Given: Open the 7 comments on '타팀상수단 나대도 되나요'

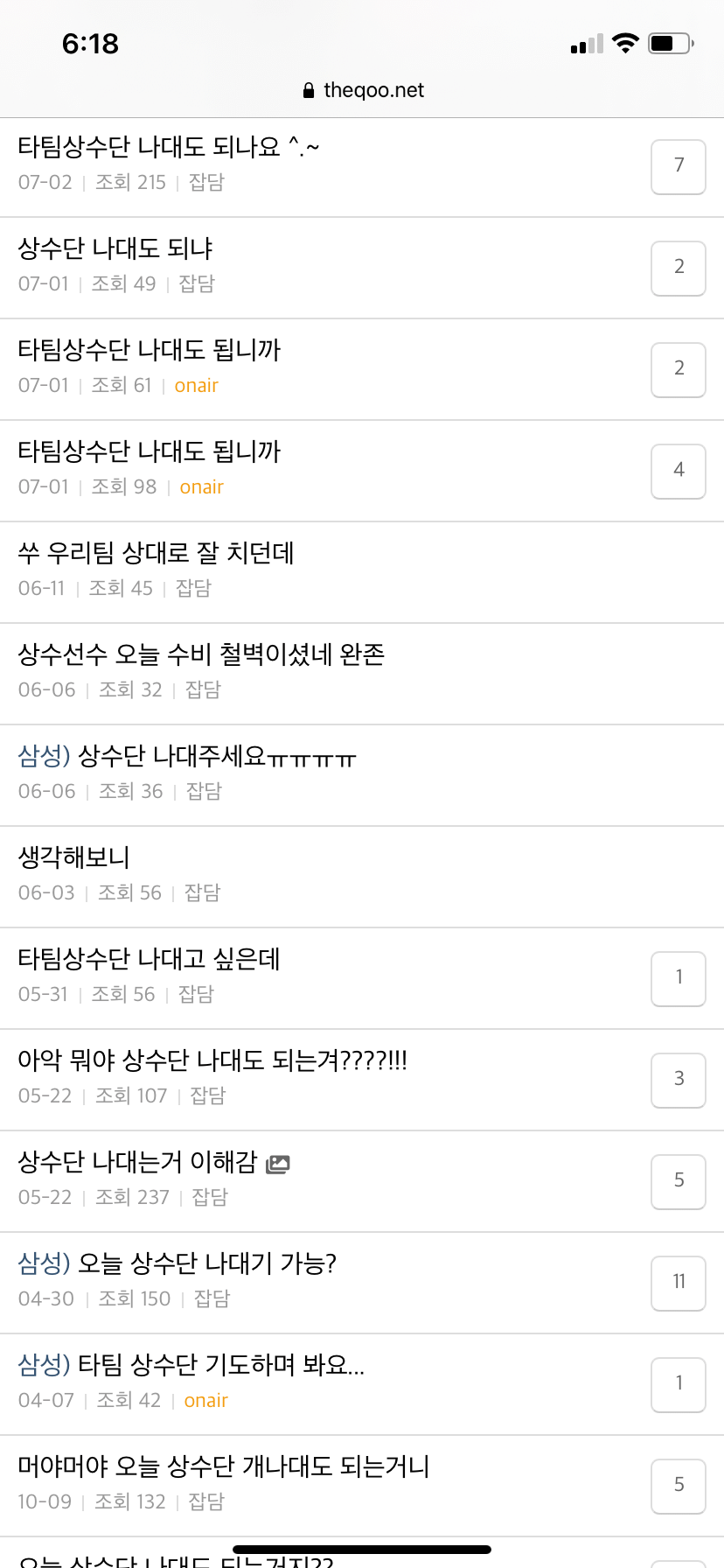Looking at the screenshot, I should coord(678,166).
